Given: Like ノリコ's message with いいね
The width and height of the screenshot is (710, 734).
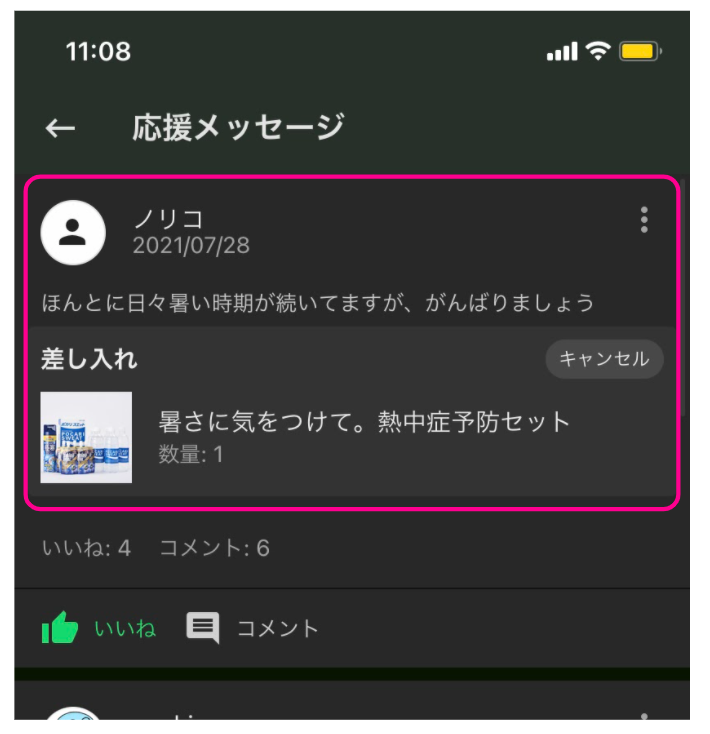Looking at the screenshot, I should coord(98,629).
